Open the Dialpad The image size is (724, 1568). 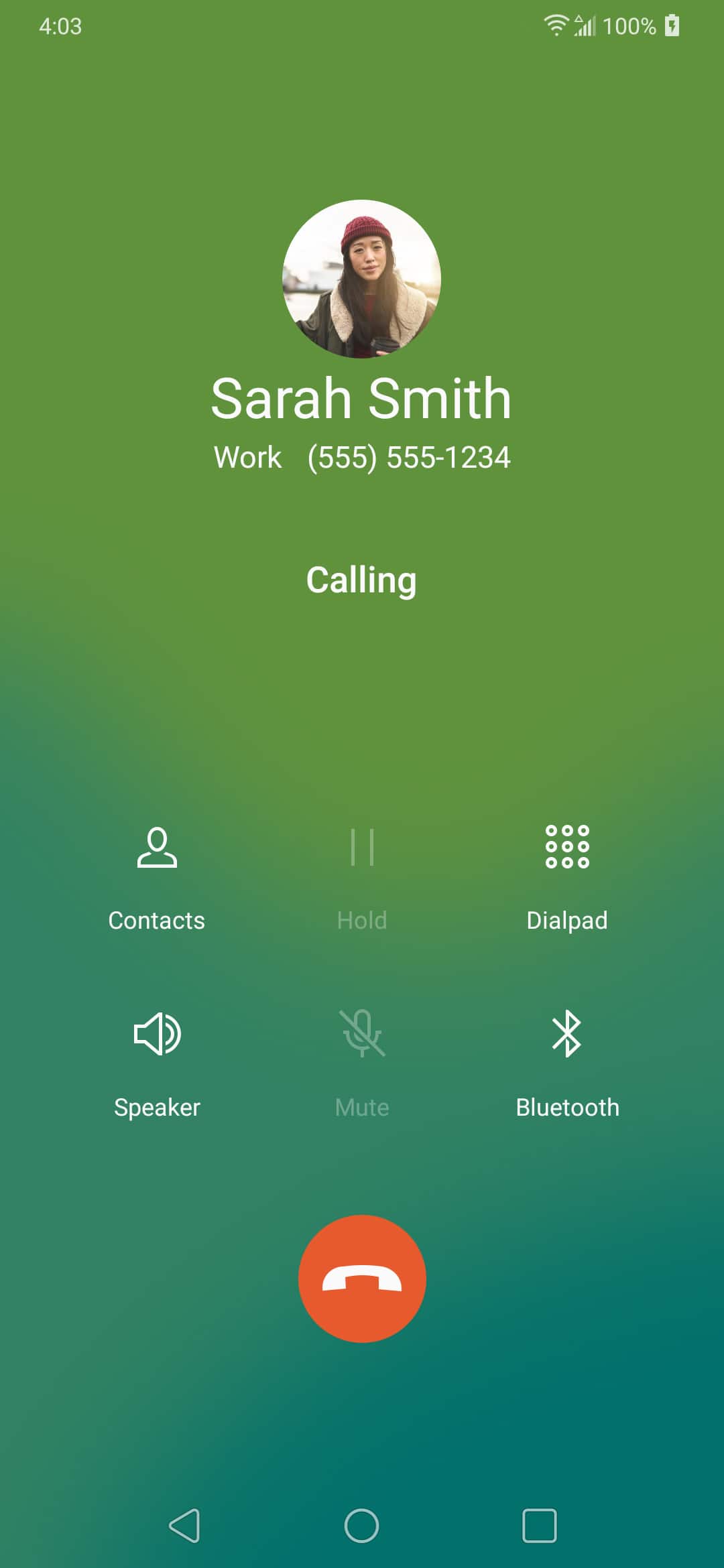pyautogui.click(x=567, y=877)
